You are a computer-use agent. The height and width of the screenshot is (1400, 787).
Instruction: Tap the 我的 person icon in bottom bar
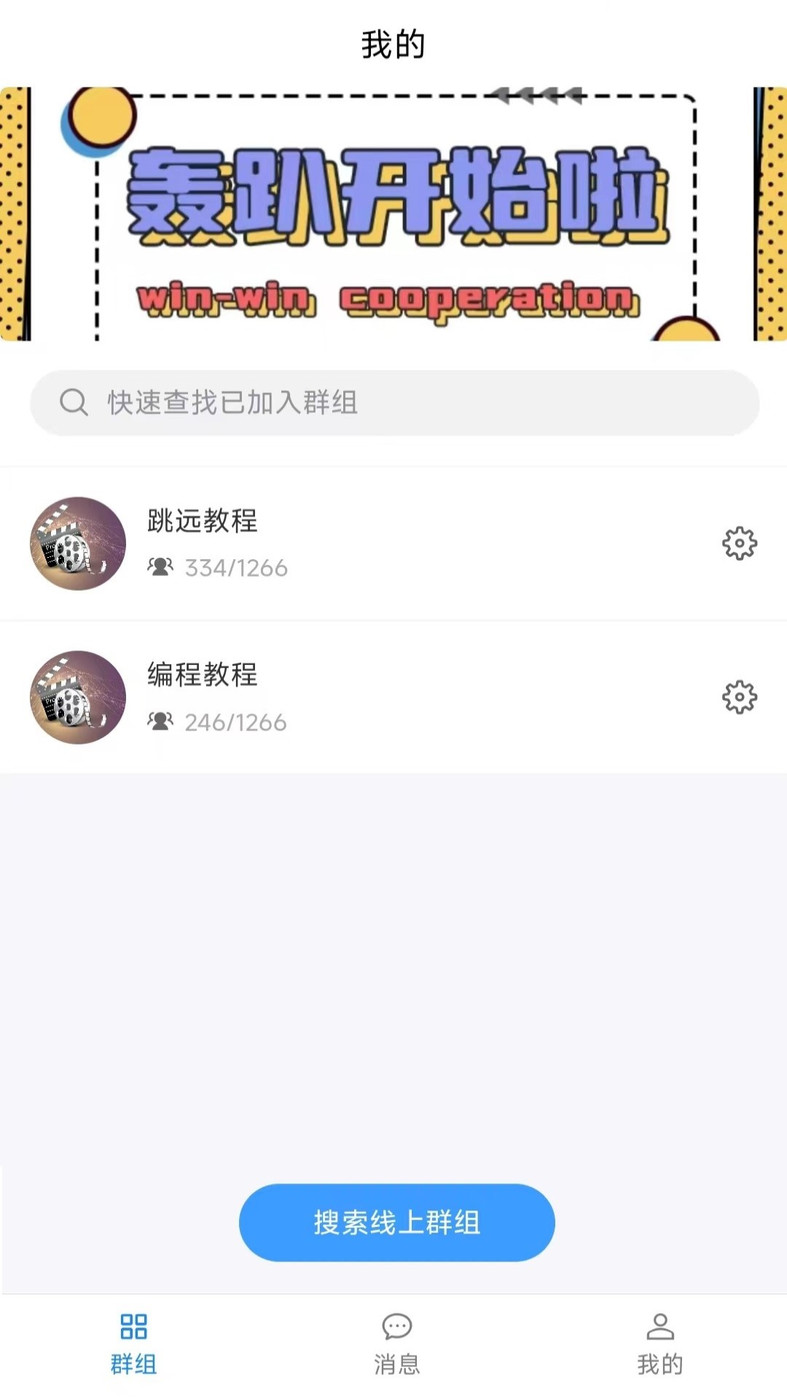point(659,1327)
